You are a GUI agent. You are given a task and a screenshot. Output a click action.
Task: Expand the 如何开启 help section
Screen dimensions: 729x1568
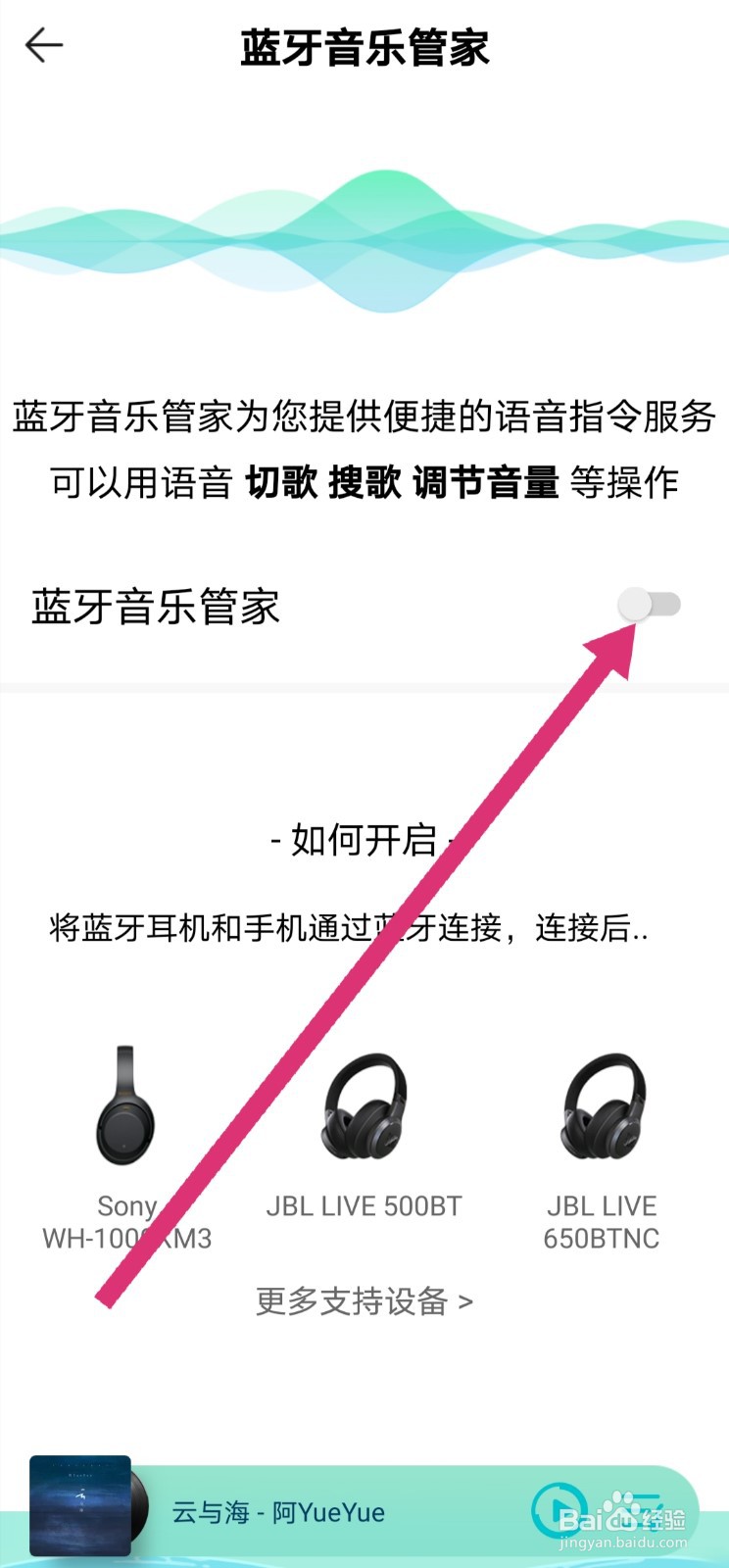pyautogui.click(x=364, y=840)
